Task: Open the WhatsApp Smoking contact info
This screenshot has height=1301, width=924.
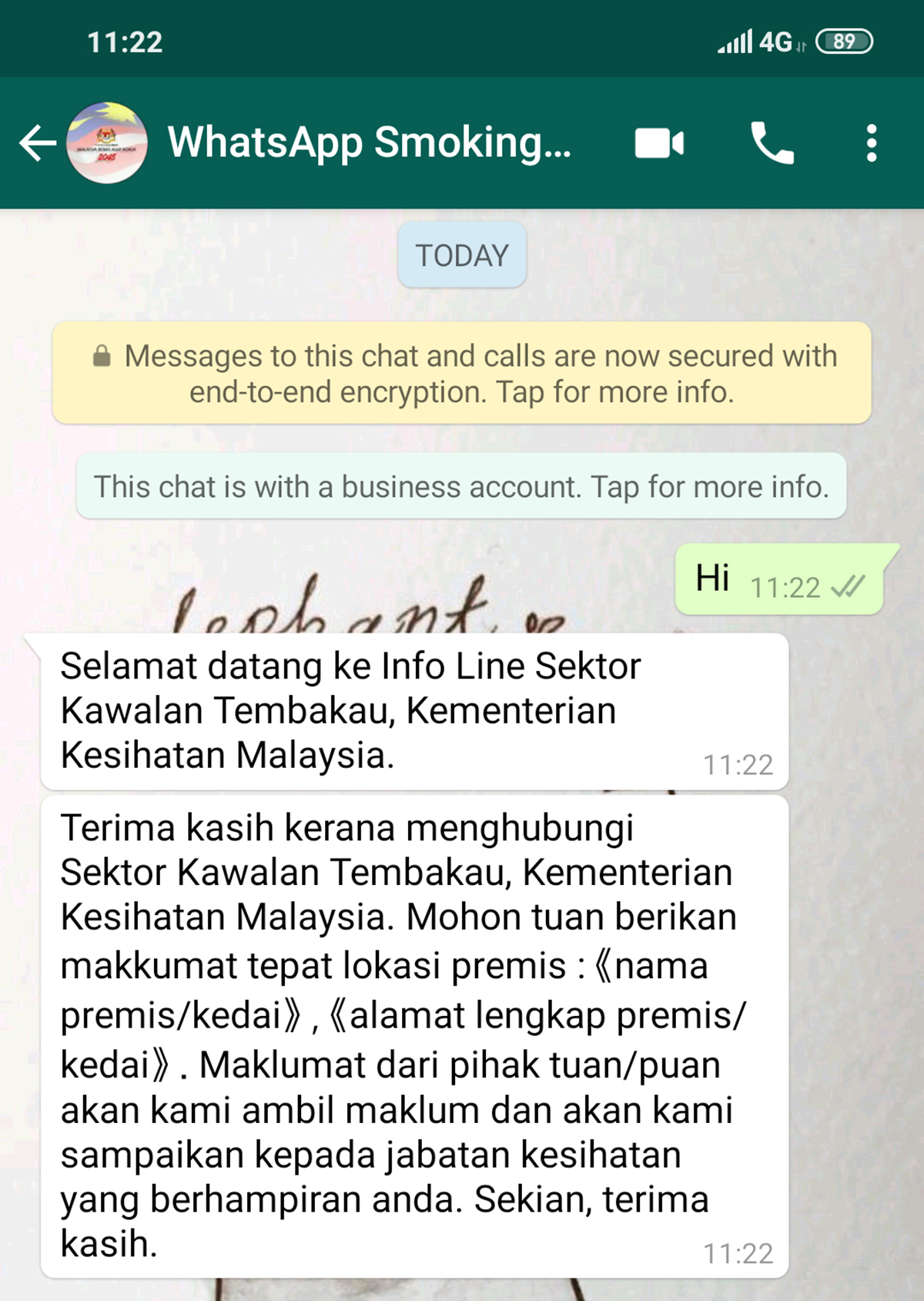Action: click(x=370, y=143)
